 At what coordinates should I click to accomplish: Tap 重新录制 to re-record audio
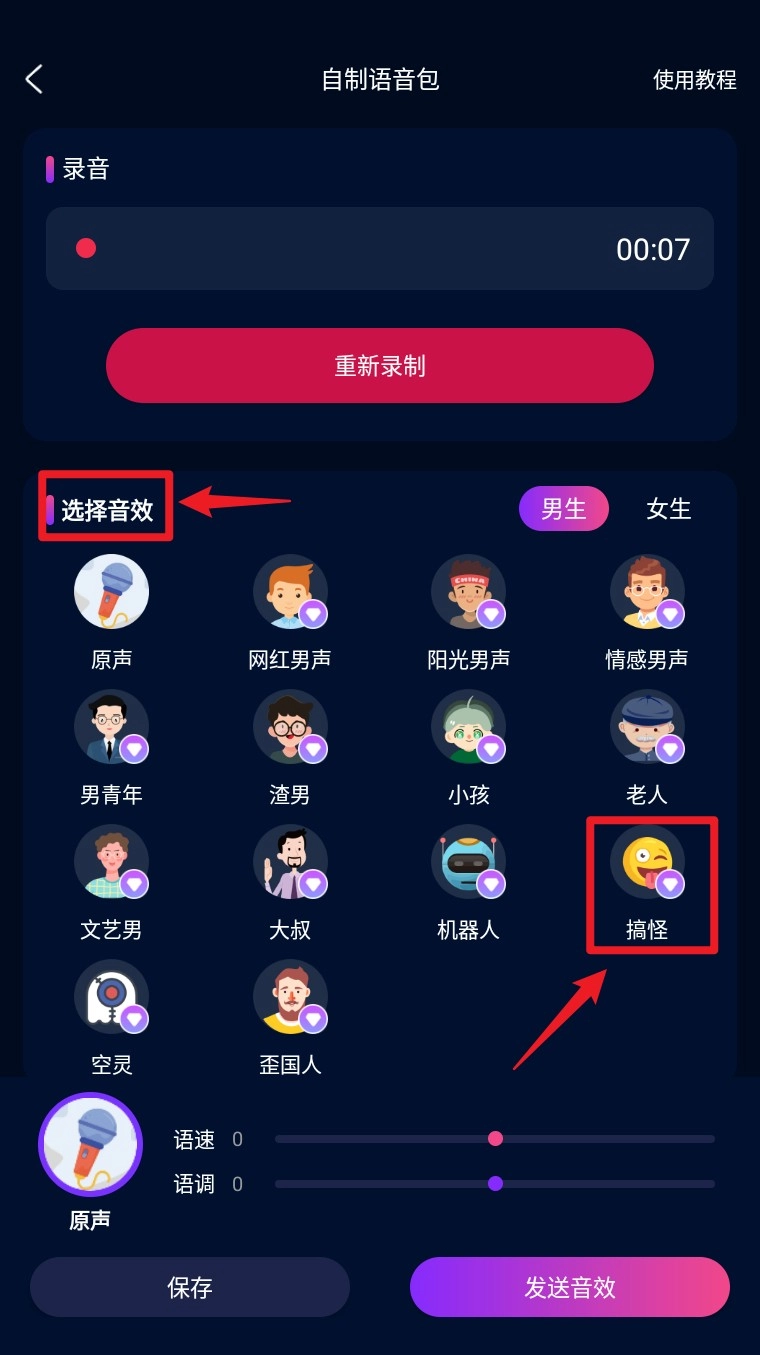coord(379,366)
